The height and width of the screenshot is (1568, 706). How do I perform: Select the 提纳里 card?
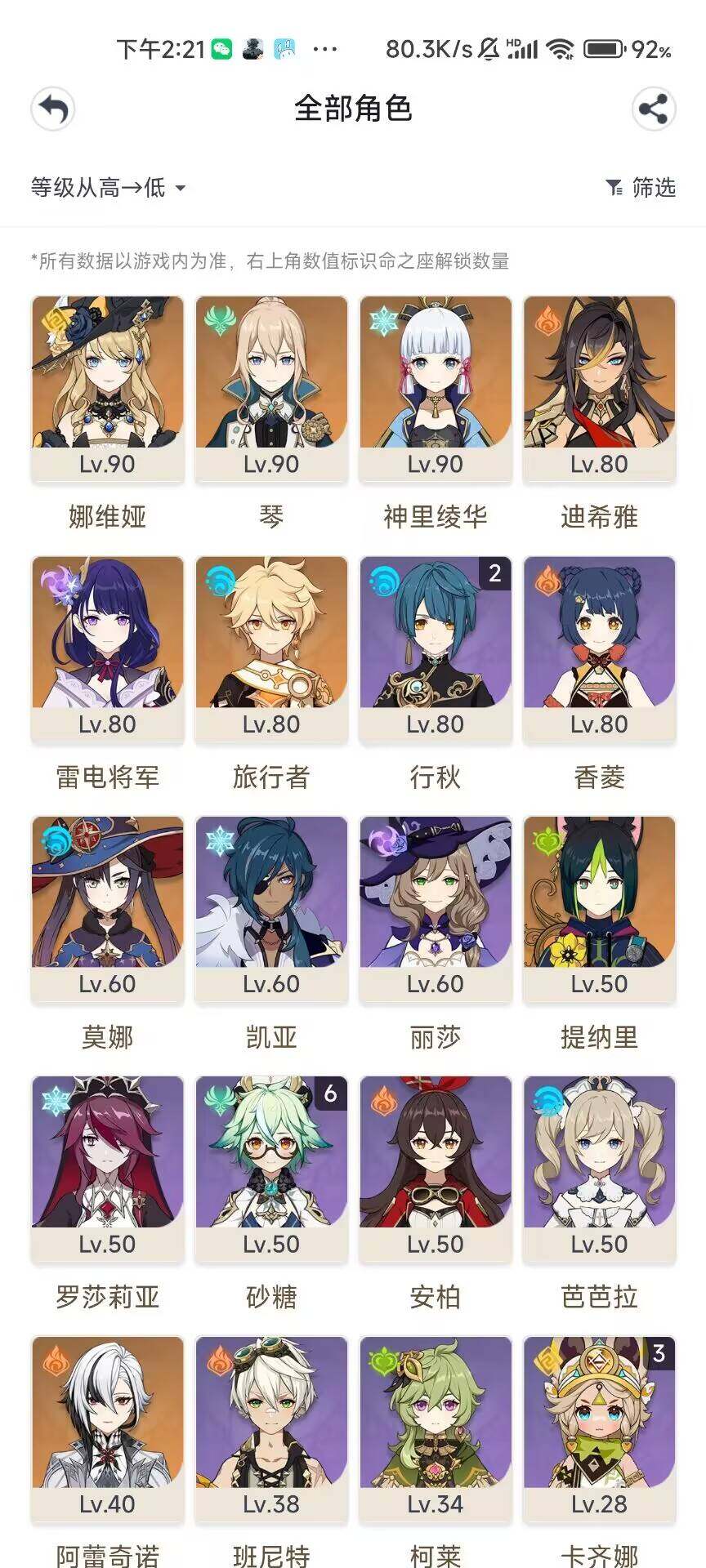point(599,907)
